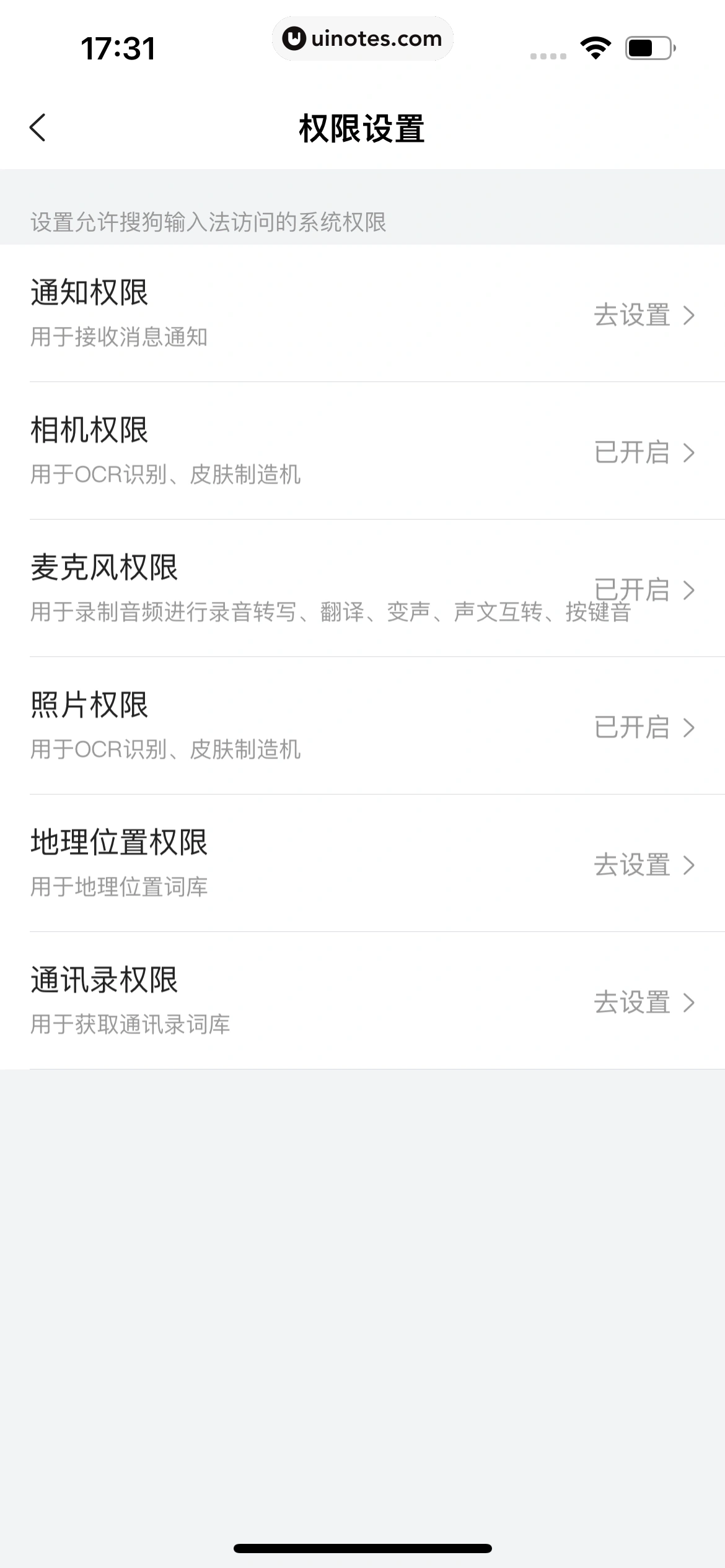The image size is (725, 1568).
Task: Click the uinotes.com logo pill
Action: click(362, 38)
